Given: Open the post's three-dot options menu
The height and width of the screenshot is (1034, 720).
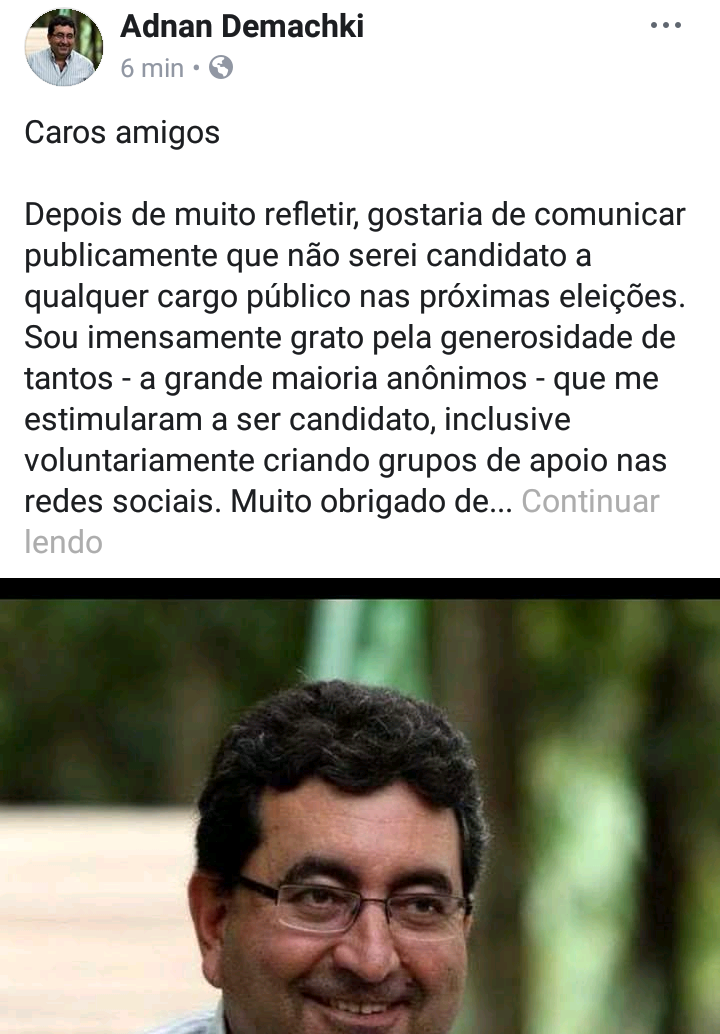Looking at the screenshot, I should coord(665,26).
